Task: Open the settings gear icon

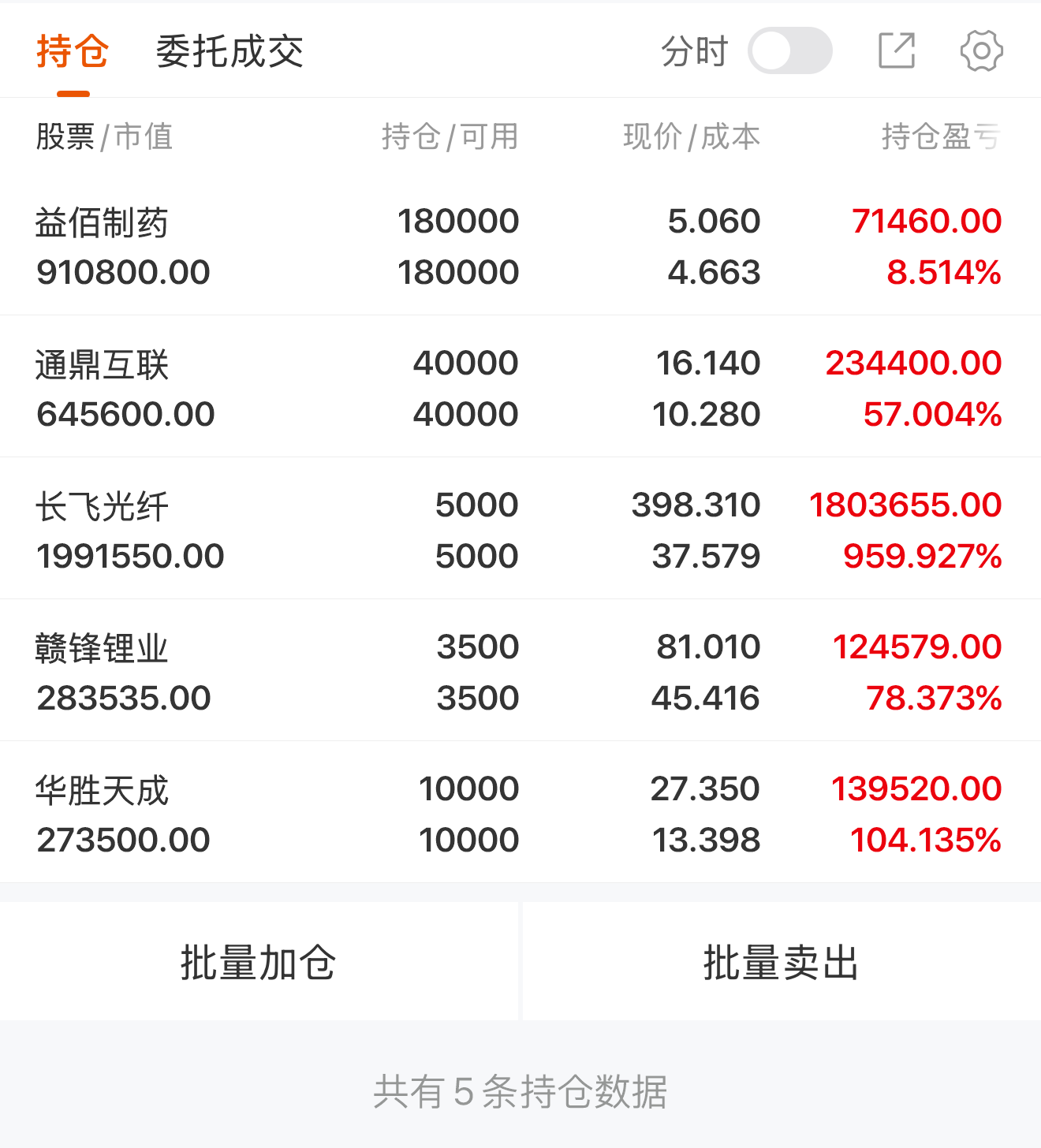Action: point(982,50)
